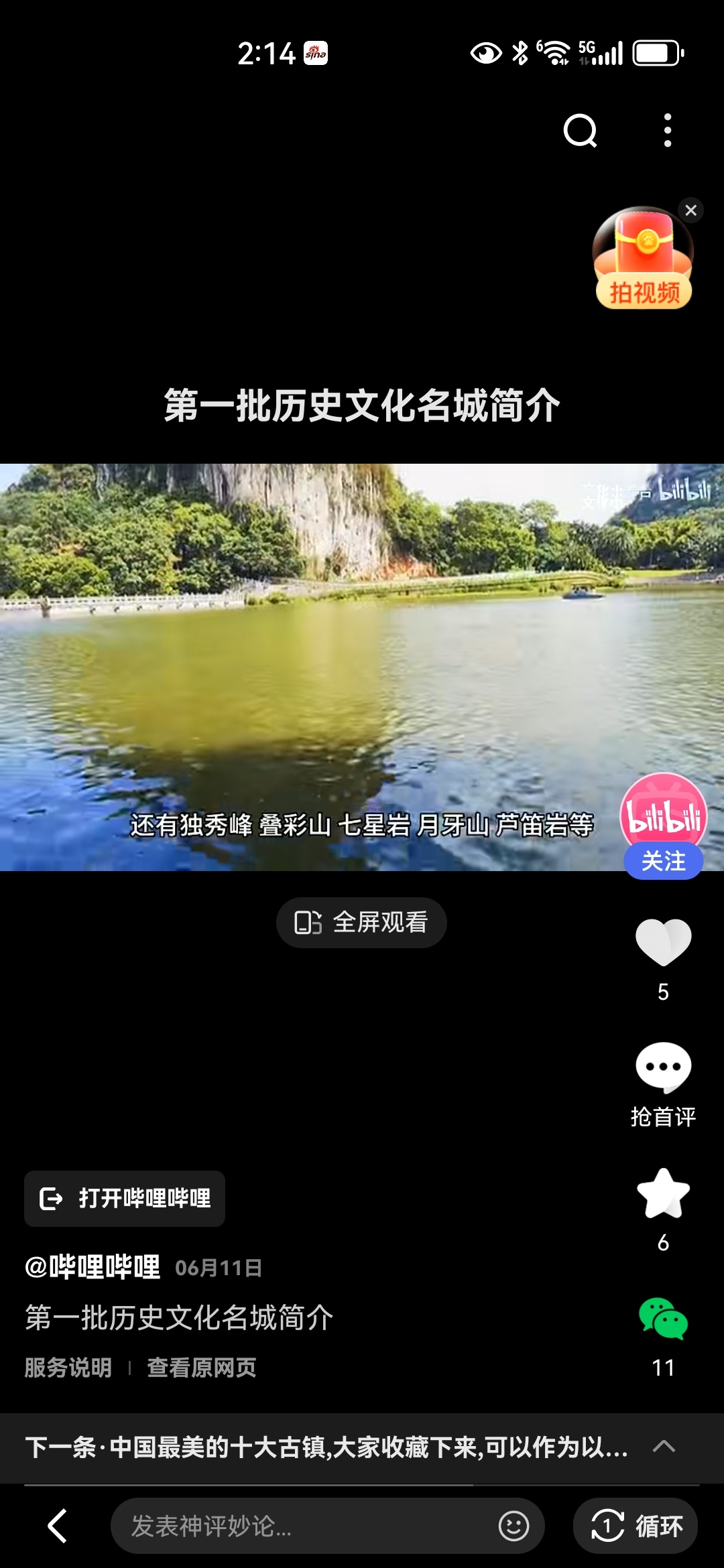Tap 打开哔哩哔哩 to open the app
Viewport: 724px width, 1568px height.
[x=125, y=1198]
